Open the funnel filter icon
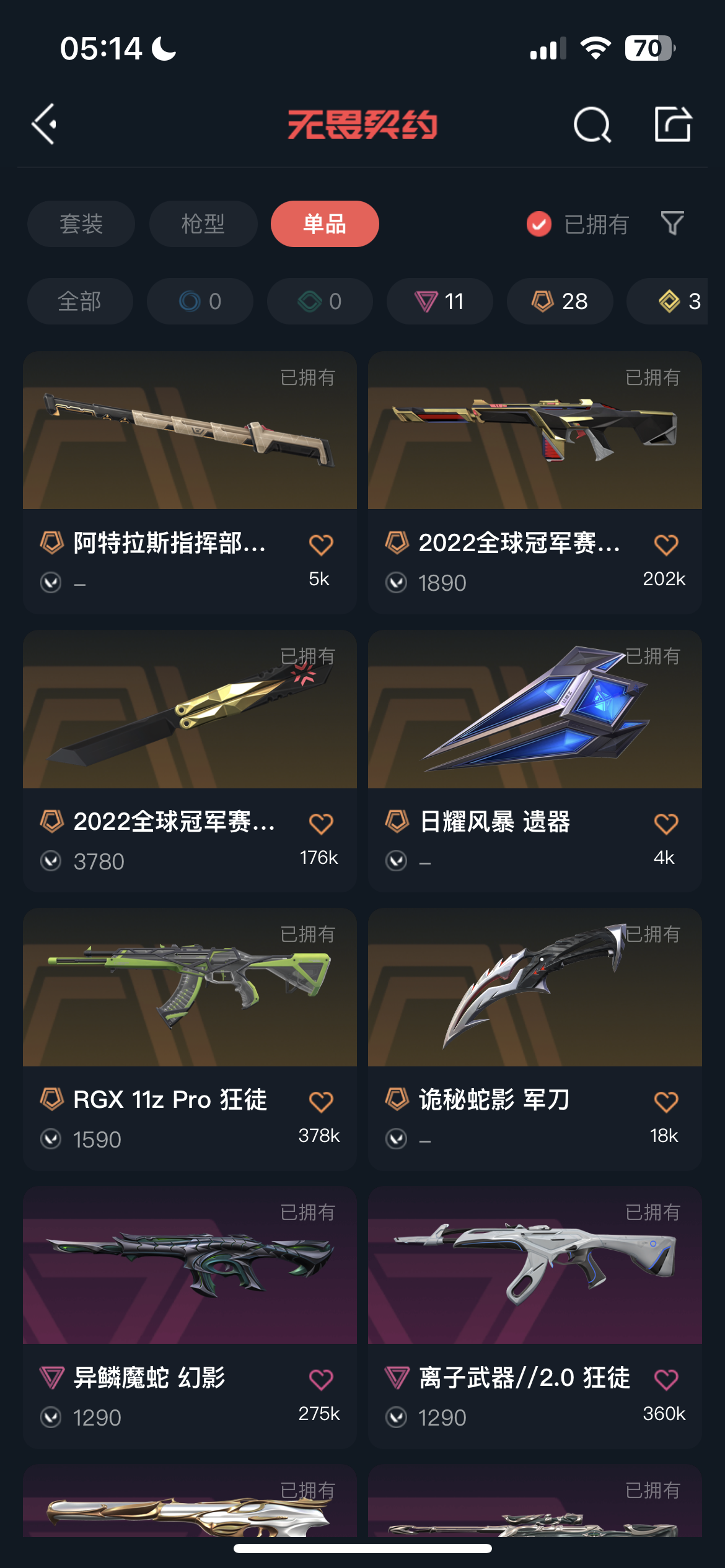This screenshot has height=1568, width=725. click(672, 224)
